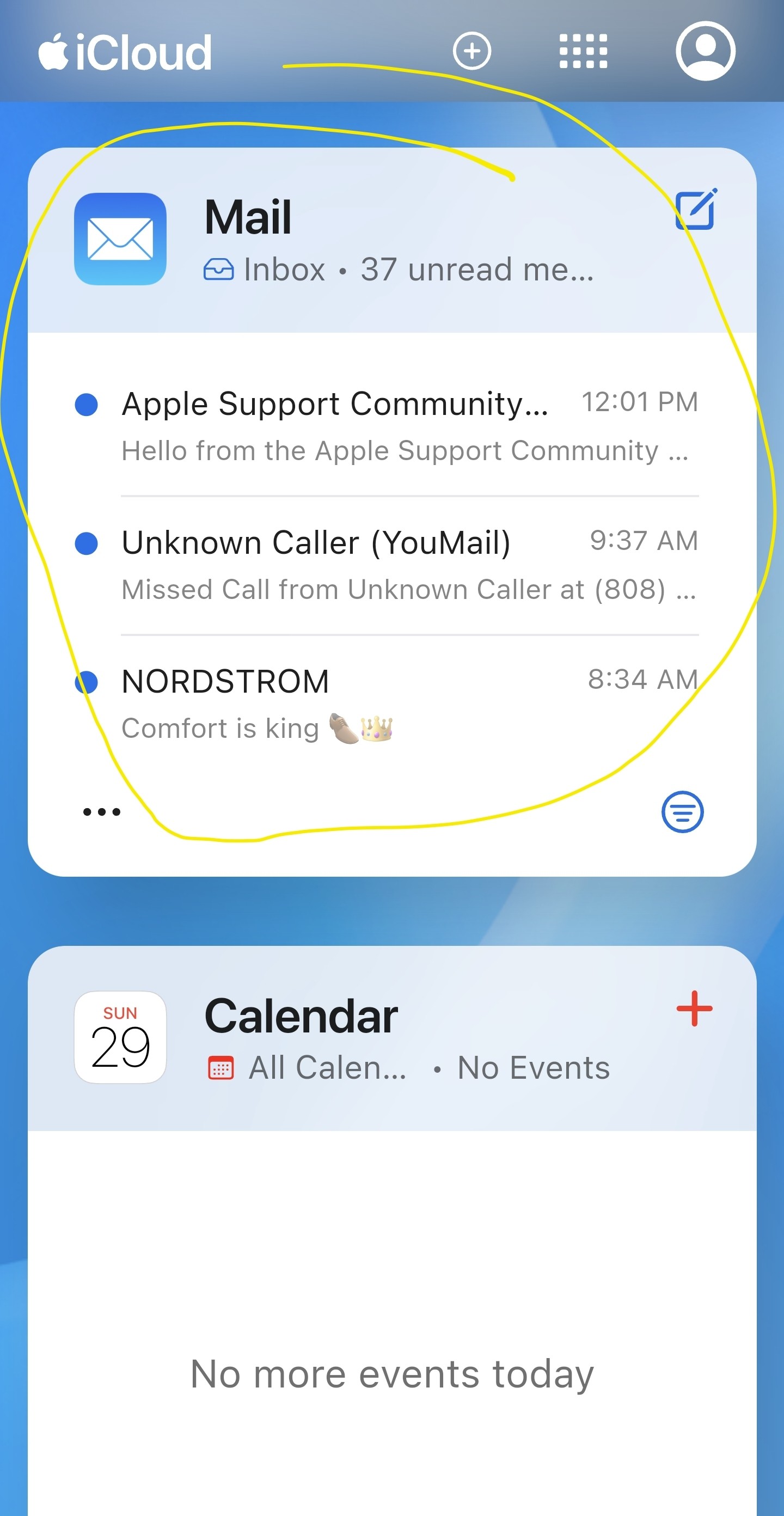
Task: Open the Mail app icon
Action: tap(120, 239)
